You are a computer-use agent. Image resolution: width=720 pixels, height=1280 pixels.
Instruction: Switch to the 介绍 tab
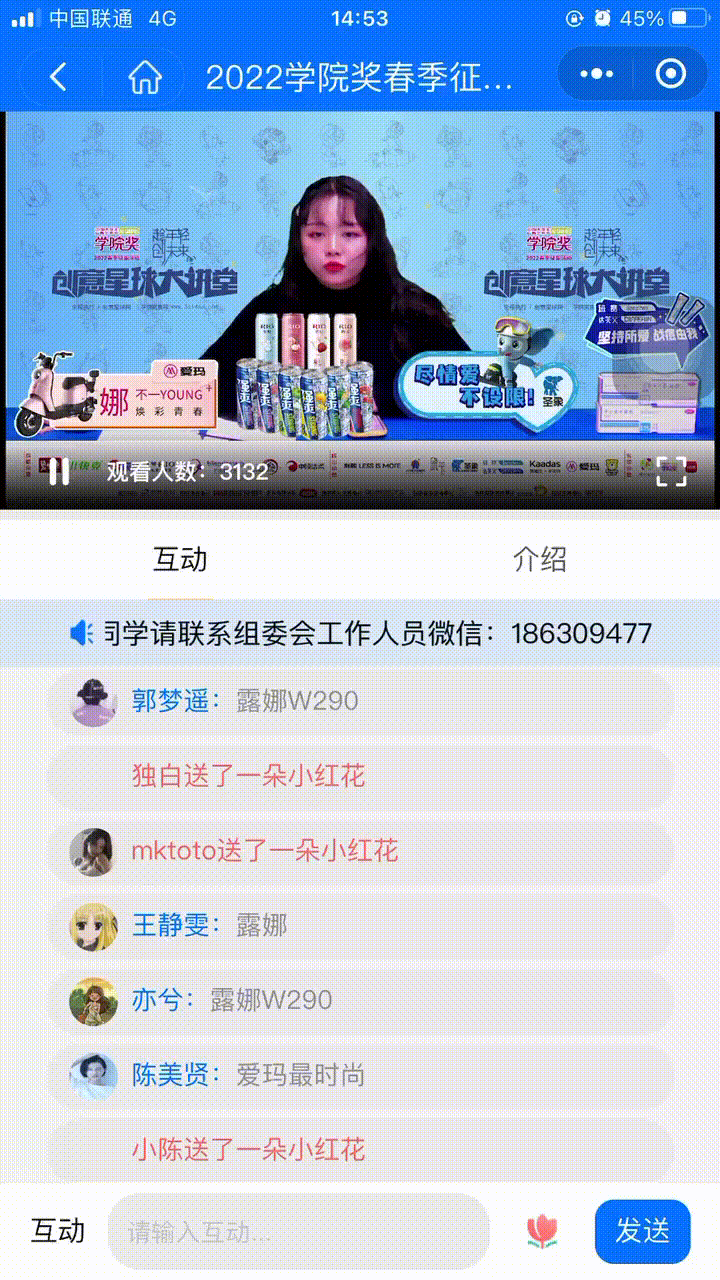(540, 559)
